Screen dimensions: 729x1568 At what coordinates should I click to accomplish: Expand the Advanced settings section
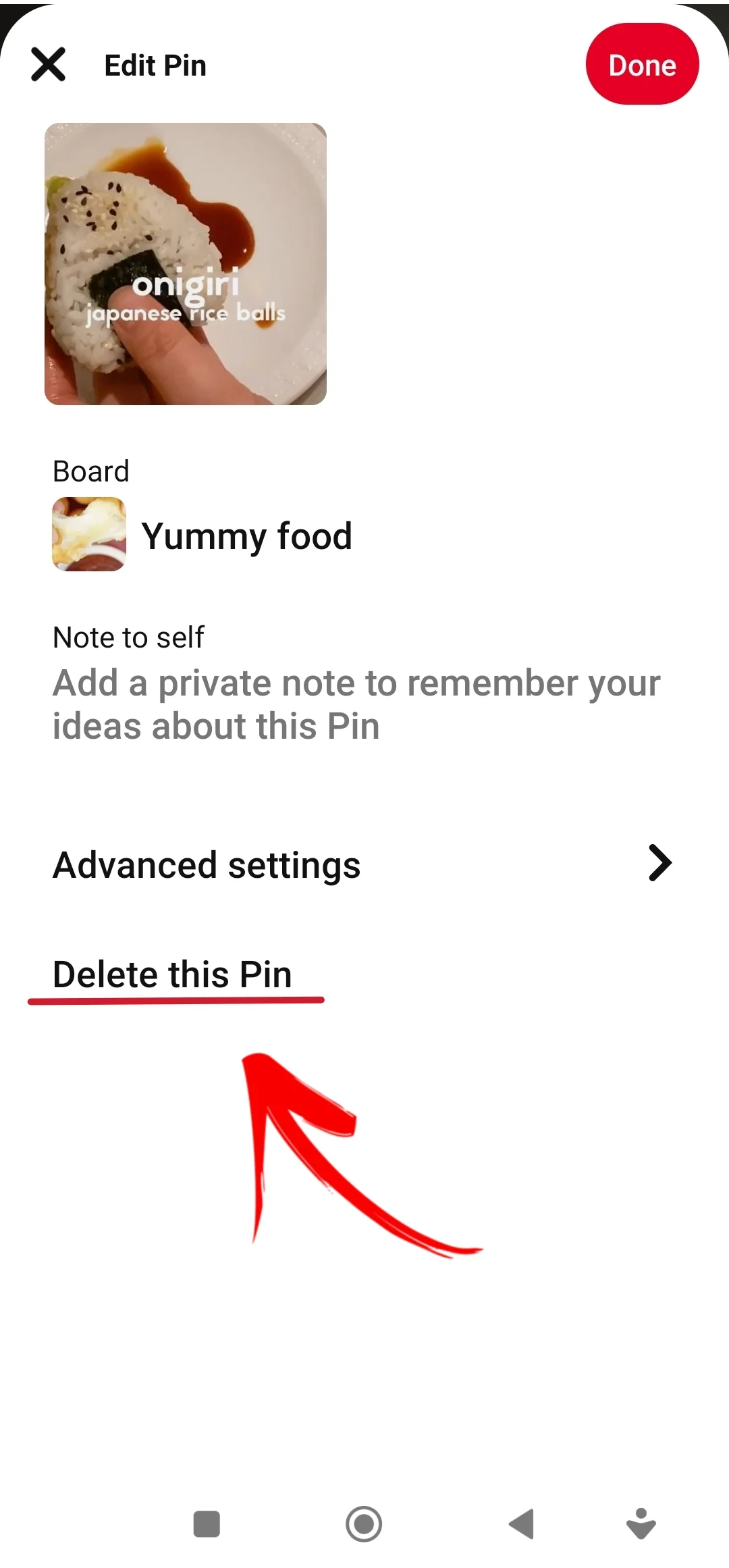207,864
